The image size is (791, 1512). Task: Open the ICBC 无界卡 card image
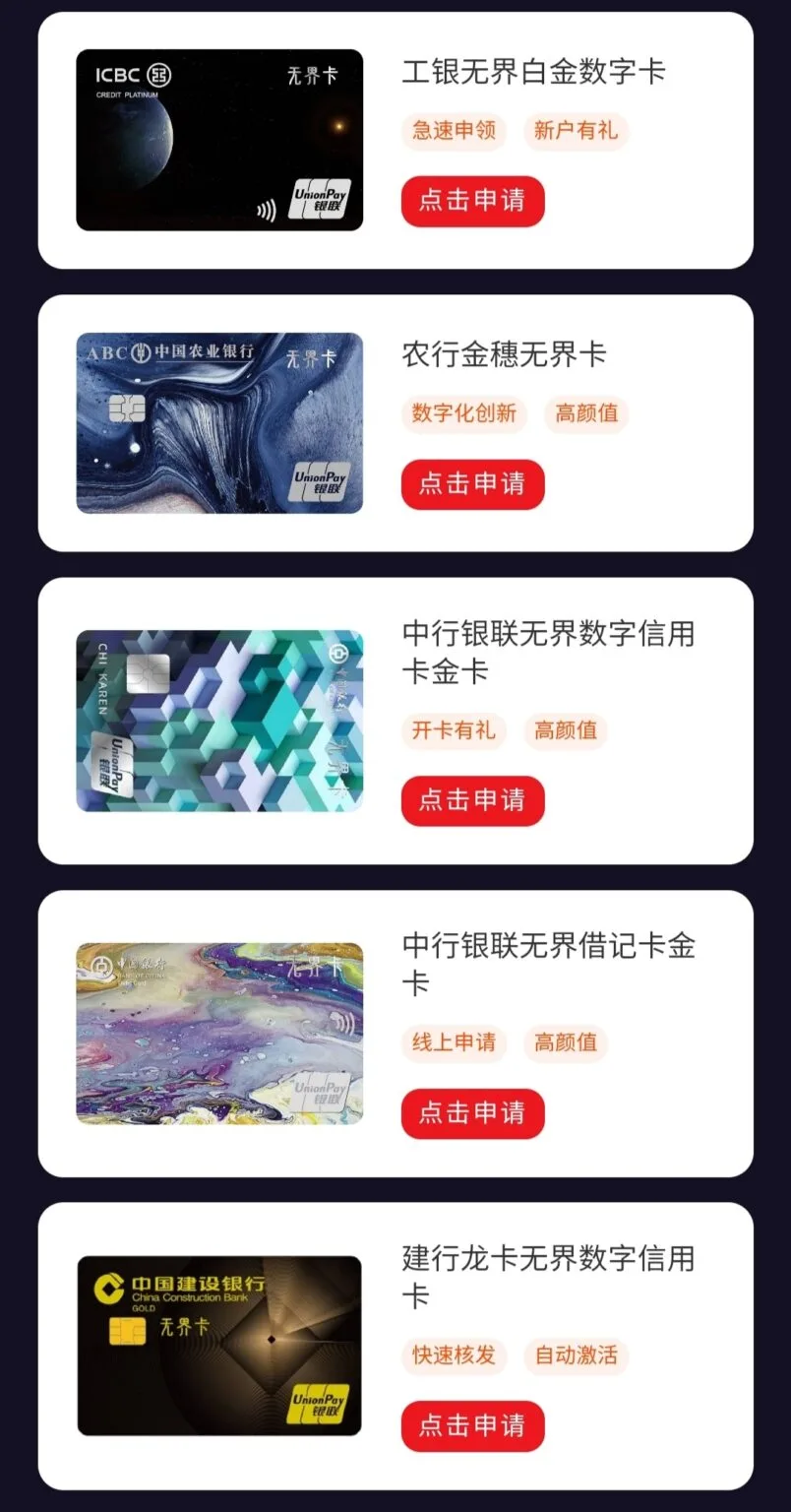click(219, 140)
